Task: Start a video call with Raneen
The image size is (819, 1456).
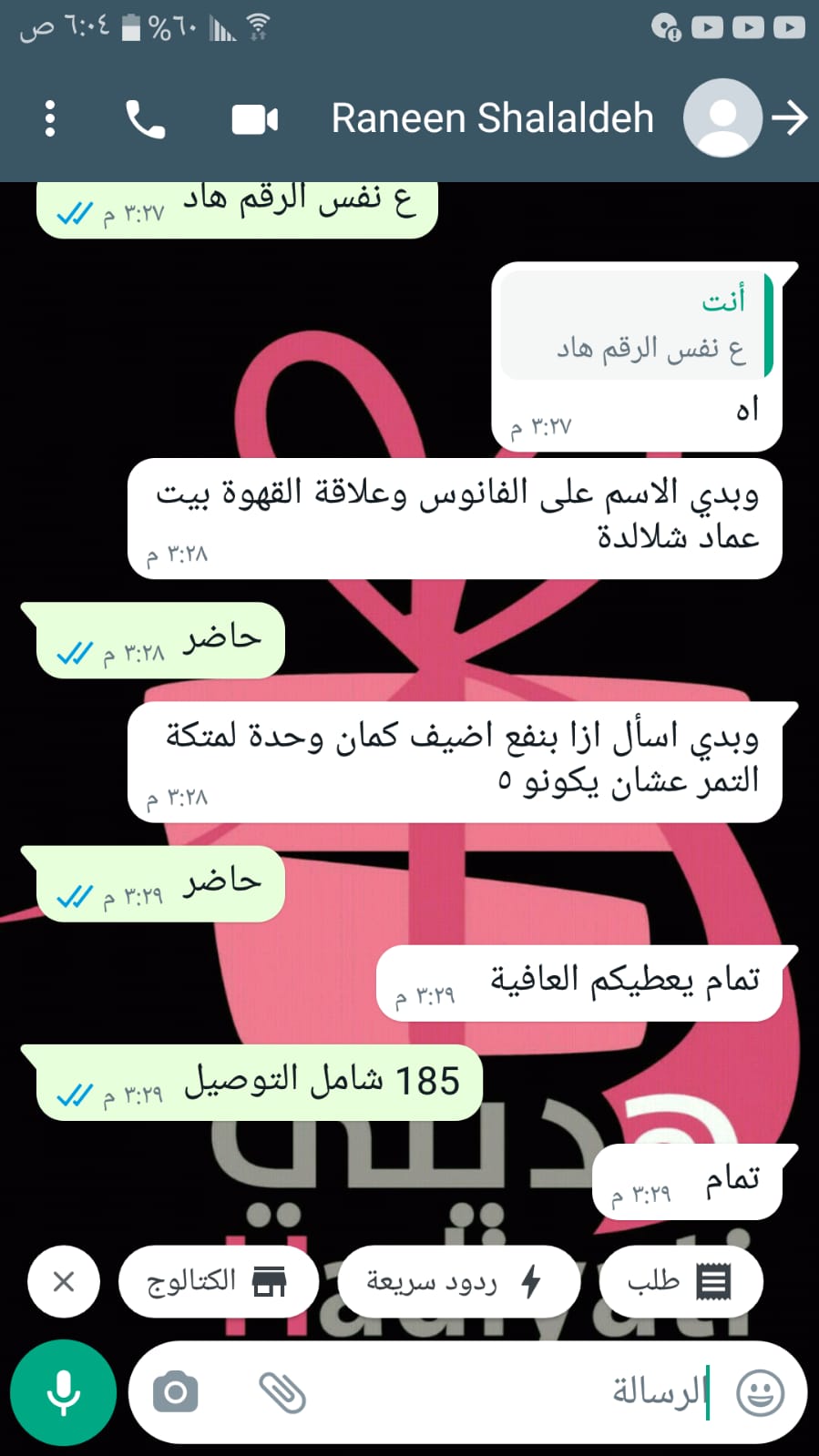Action: [x=254, y=119]
